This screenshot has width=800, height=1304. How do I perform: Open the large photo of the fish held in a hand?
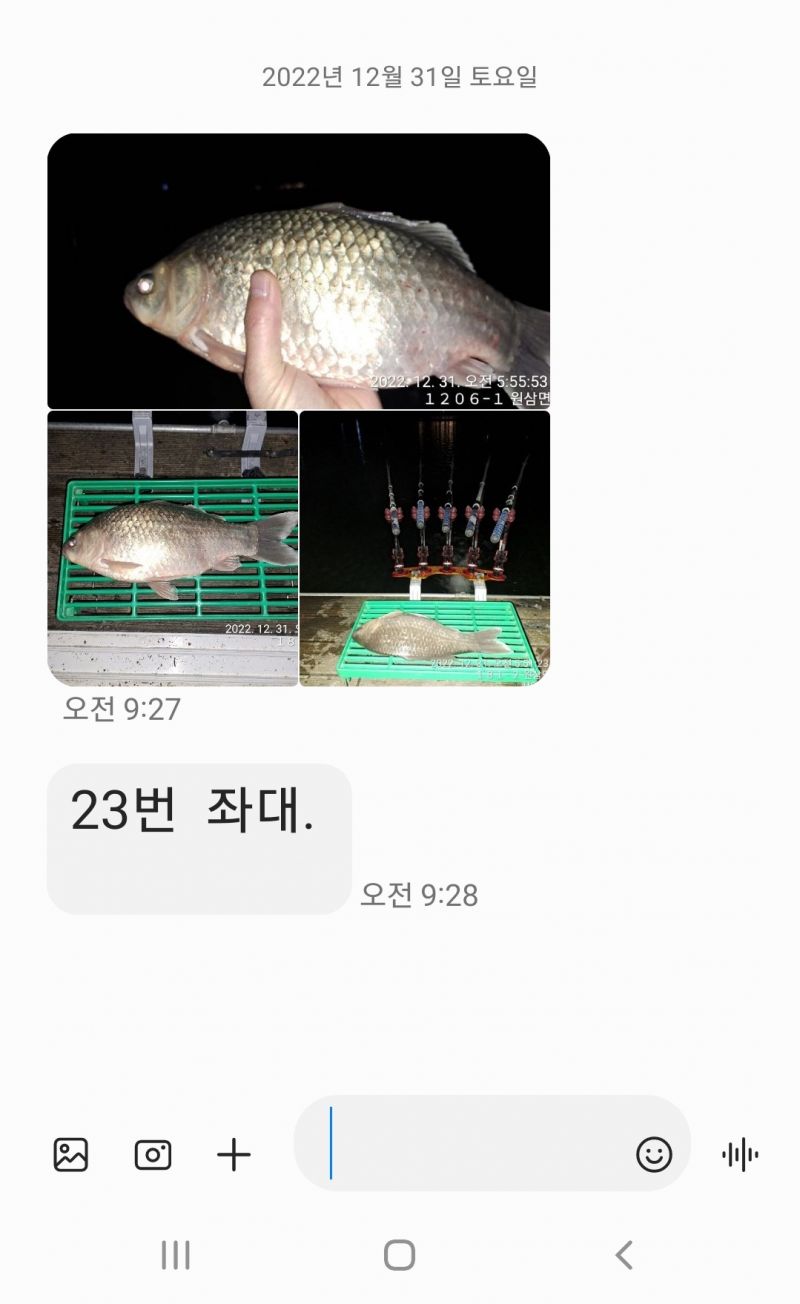pyautogui.click(x=298, y=271)
